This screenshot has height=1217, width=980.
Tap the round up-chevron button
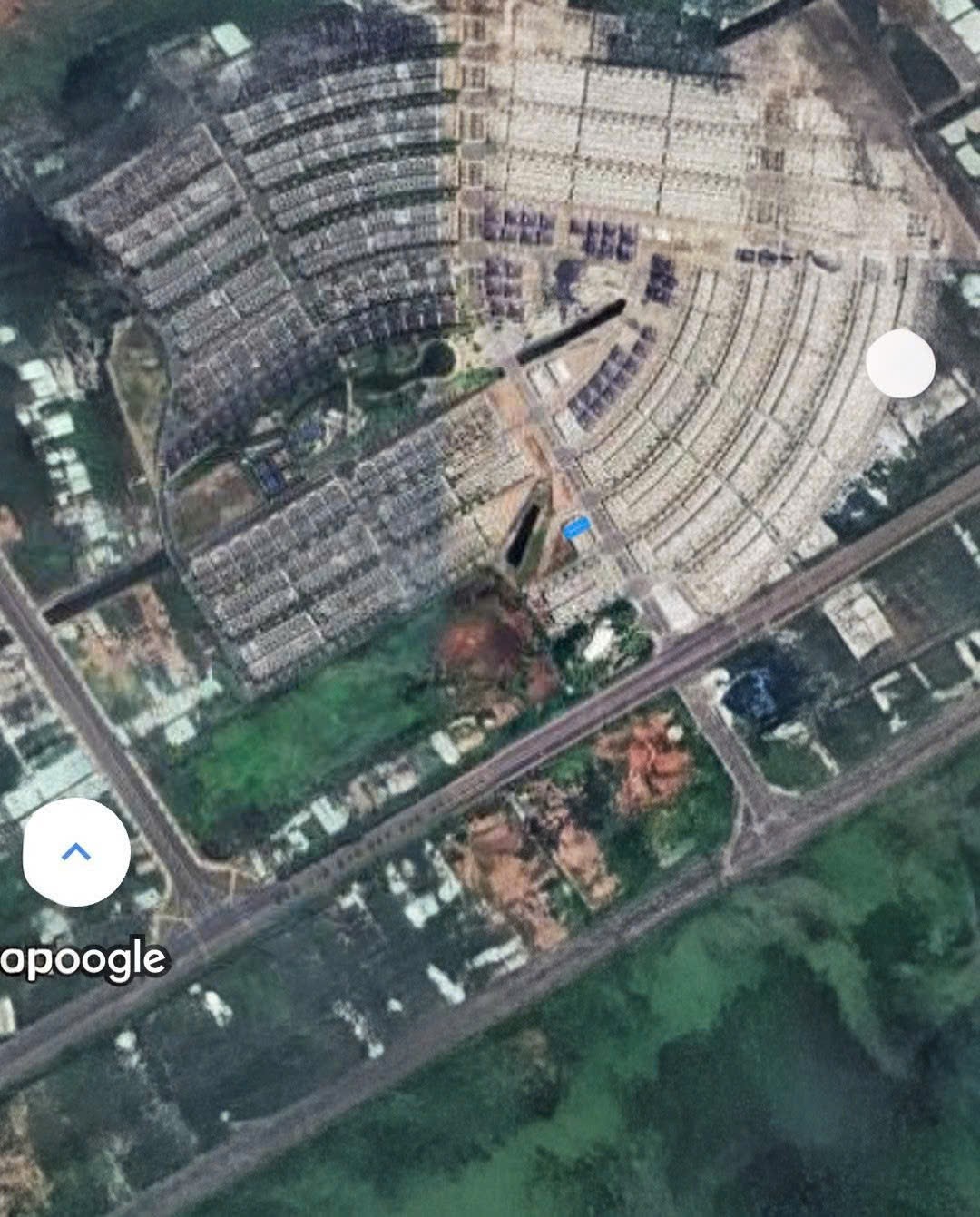click(76, 851)
